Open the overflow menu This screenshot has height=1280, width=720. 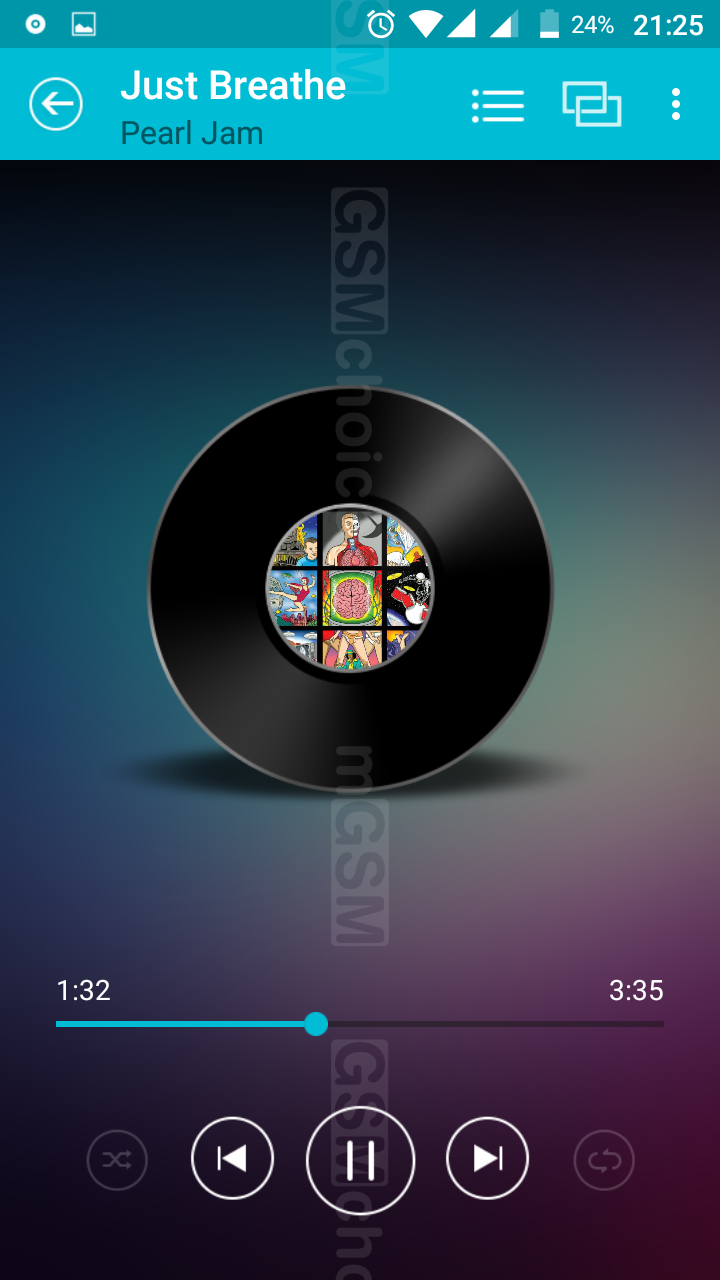[676, 104]
